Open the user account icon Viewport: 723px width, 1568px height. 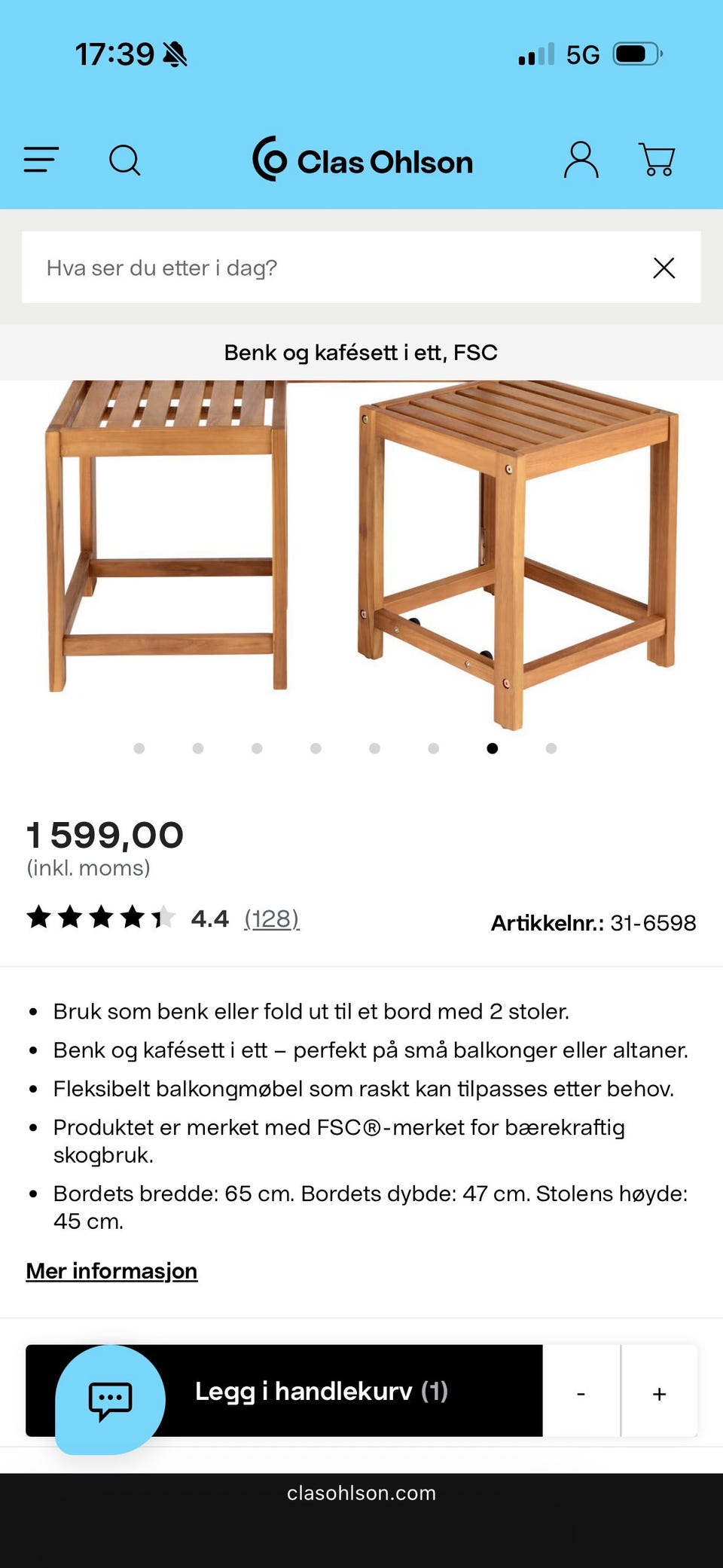click(x=579, y=159)
